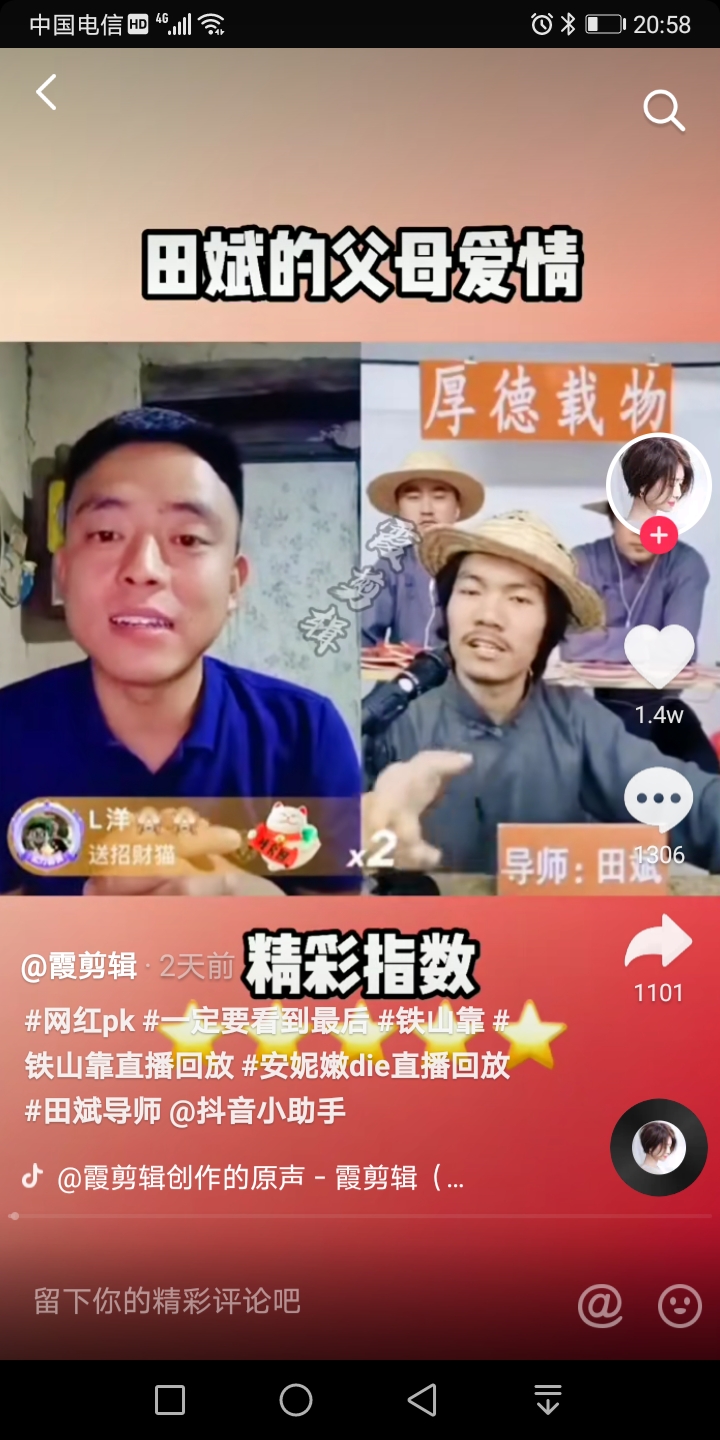Open the comments bubble
Screen dimensions: 720x1440
click(x=659, y=799)
